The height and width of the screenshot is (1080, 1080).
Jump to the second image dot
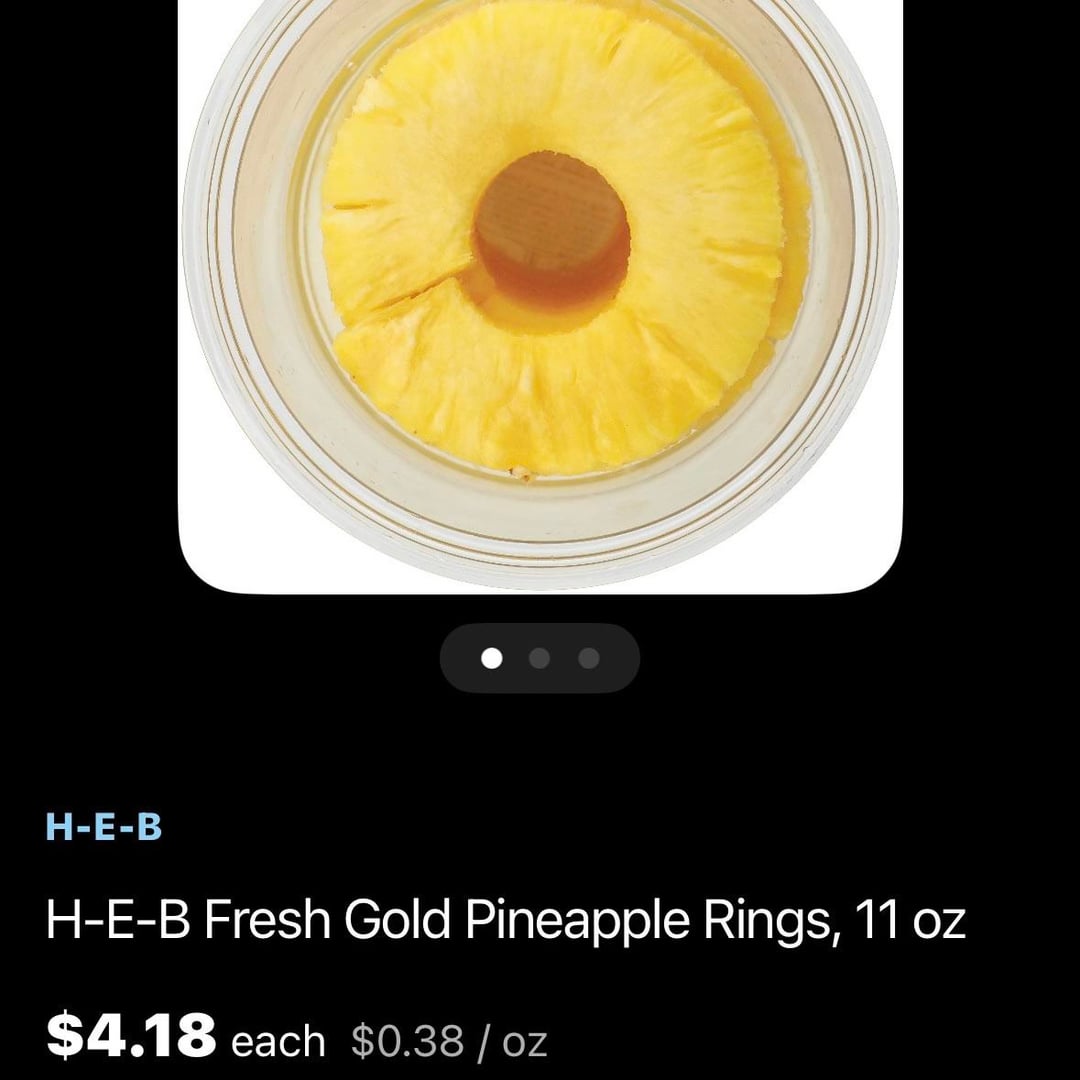[x=540, y=658]
